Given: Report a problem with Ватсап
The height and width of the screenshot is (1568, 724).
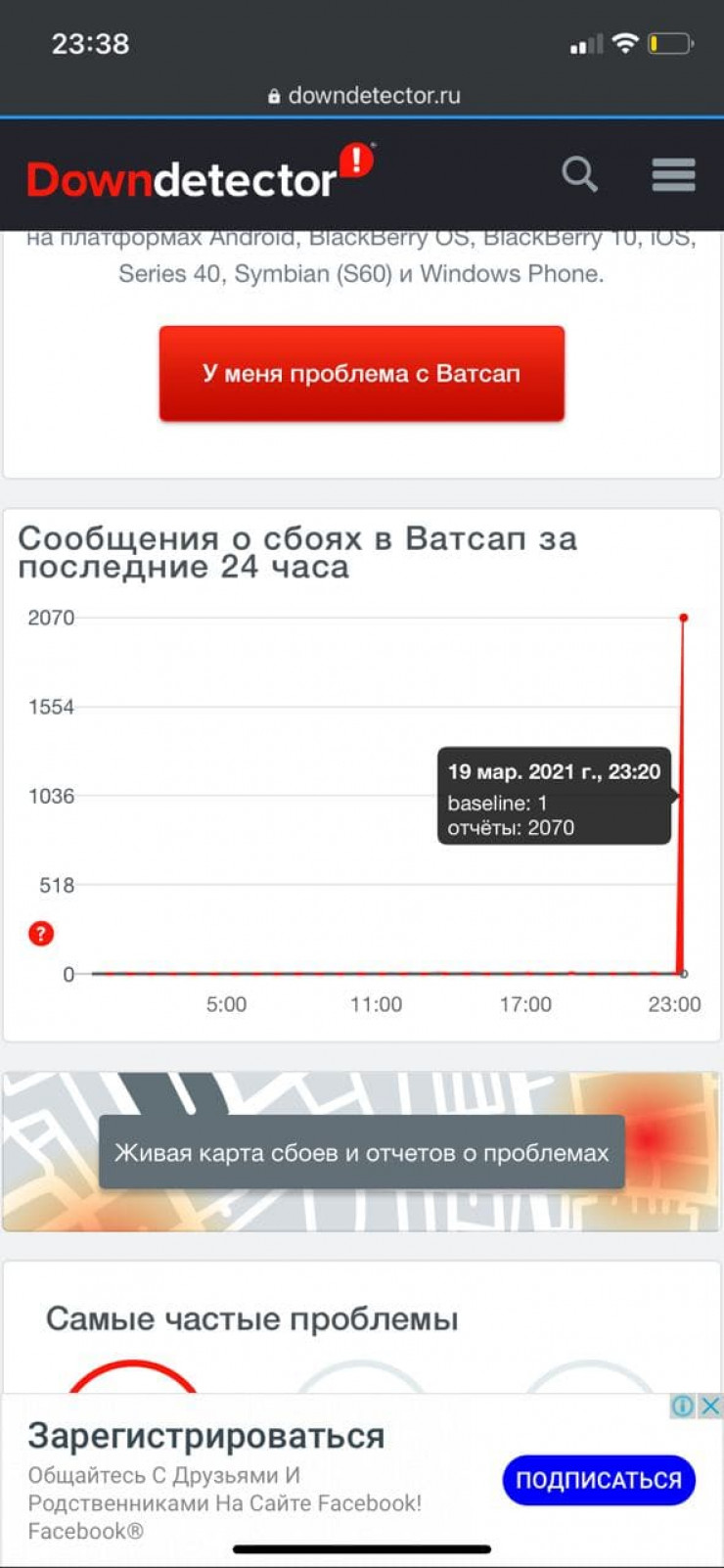Looking at the screenshot, I should [361, 374].
